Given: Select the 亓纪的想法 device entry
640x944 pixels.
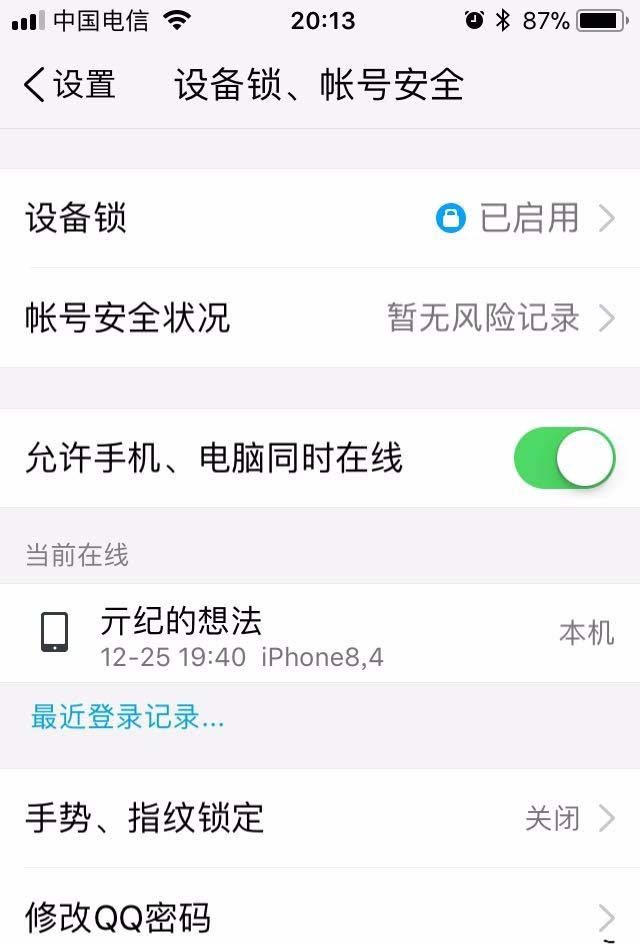Looking at the screenshot, I should (x=320, y=633).
